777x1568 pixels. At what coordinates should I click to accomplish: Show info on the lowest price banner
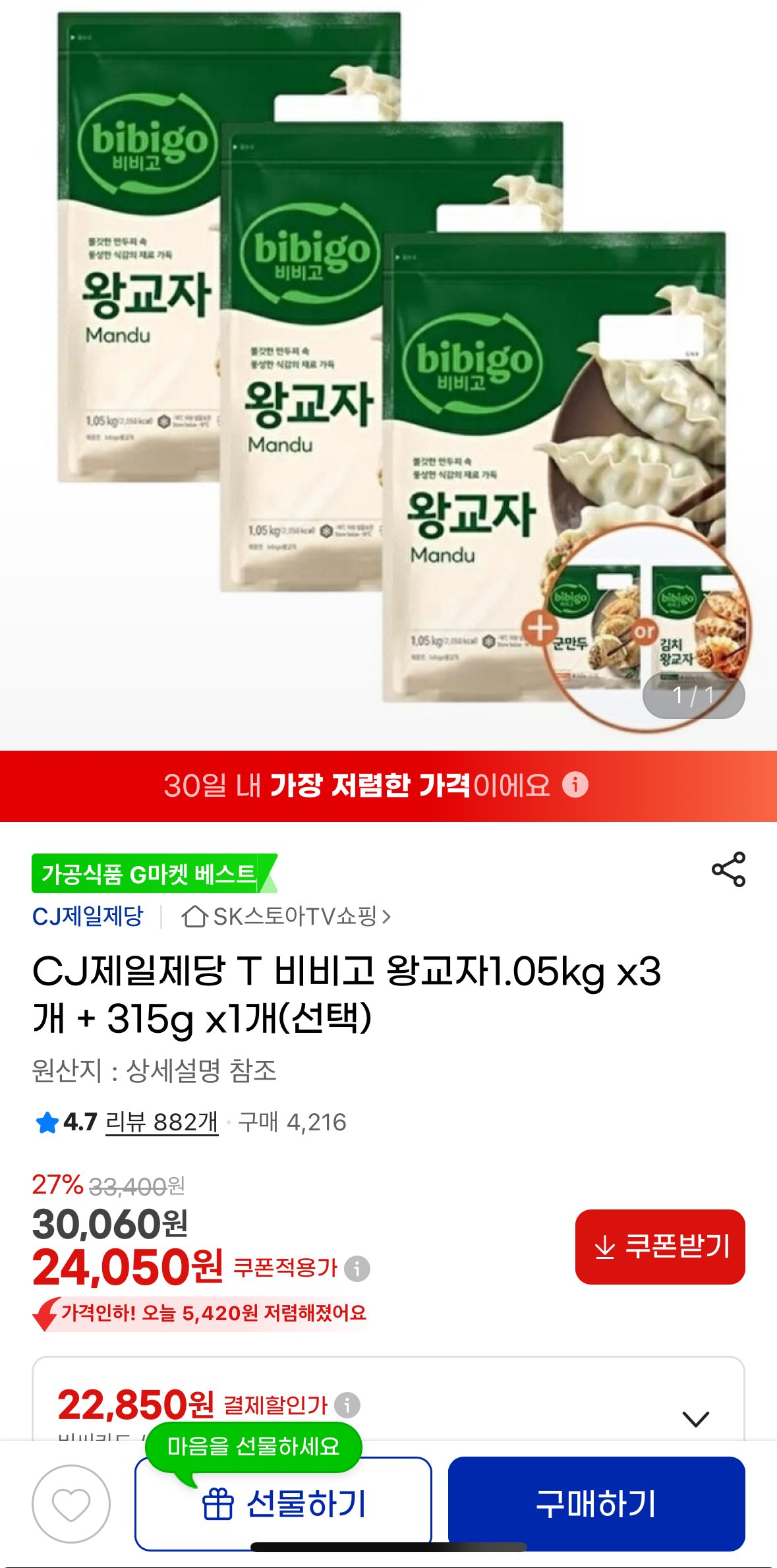[x=575, y=785]
